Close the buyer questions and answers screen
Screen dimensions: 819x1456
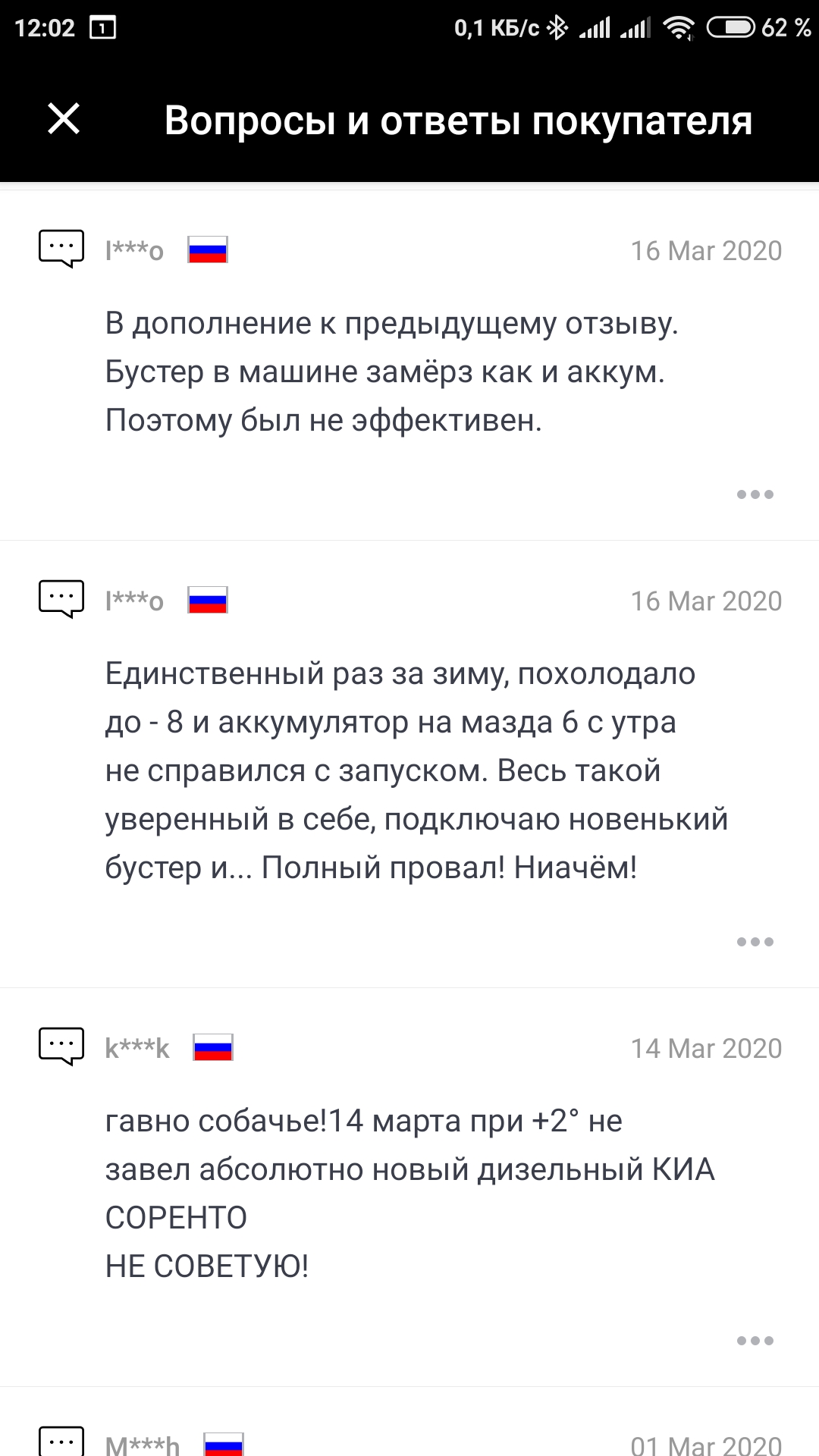pos(64,119)
